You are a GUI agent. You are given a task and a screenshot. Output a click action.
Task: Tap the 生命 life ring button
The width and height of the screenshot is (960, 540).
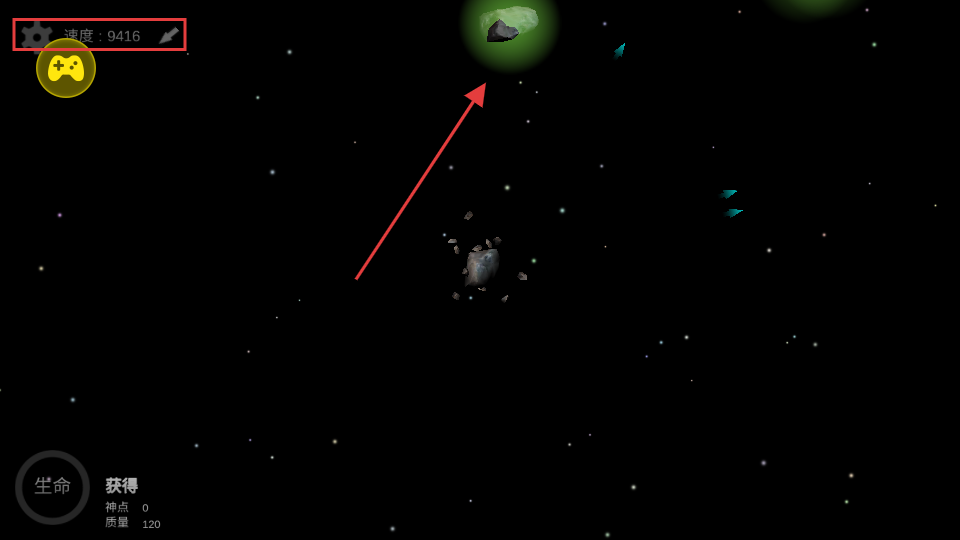point(52,487)
